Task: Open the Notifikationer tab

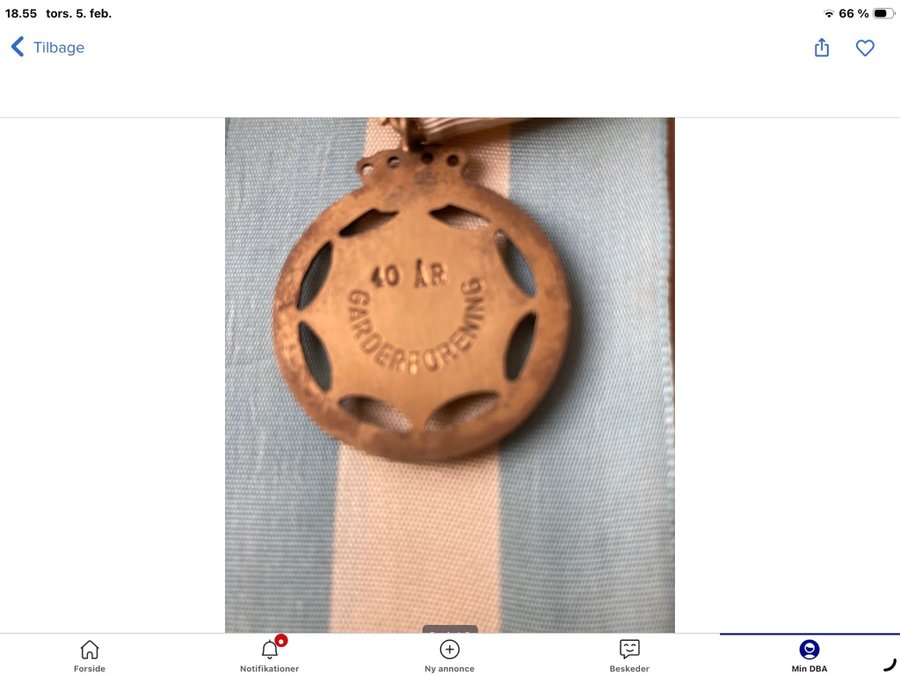Action: (x=269, y=655)
